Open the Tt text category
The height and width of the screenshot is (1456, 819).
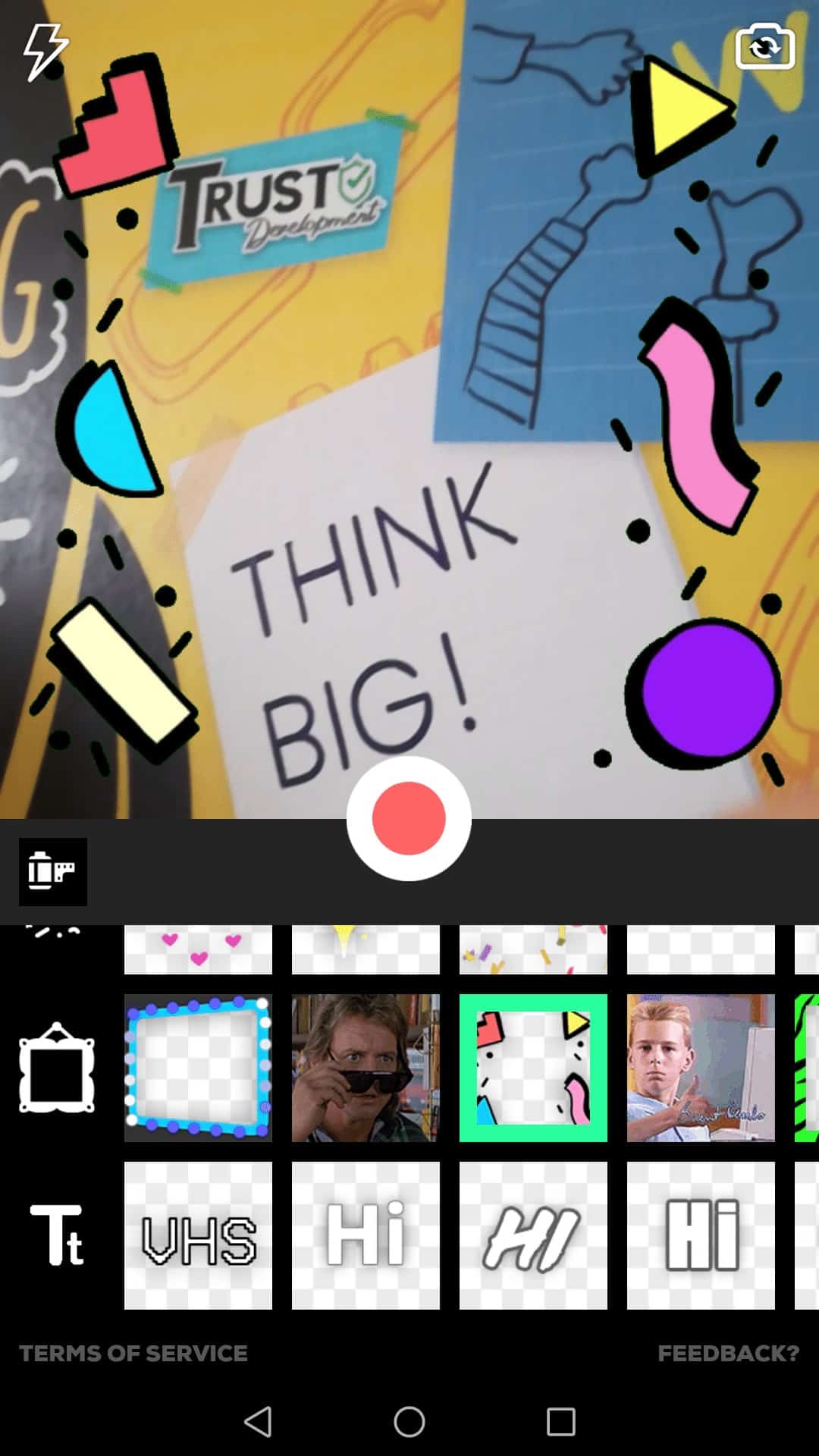[x=57, y=1235]
